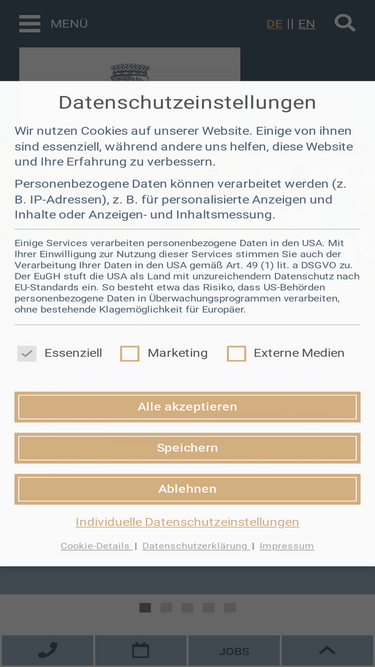Open Individuelle Datenschutzeinstellungen link
Viewport: 375px width, 667px height.
(188, 522)
